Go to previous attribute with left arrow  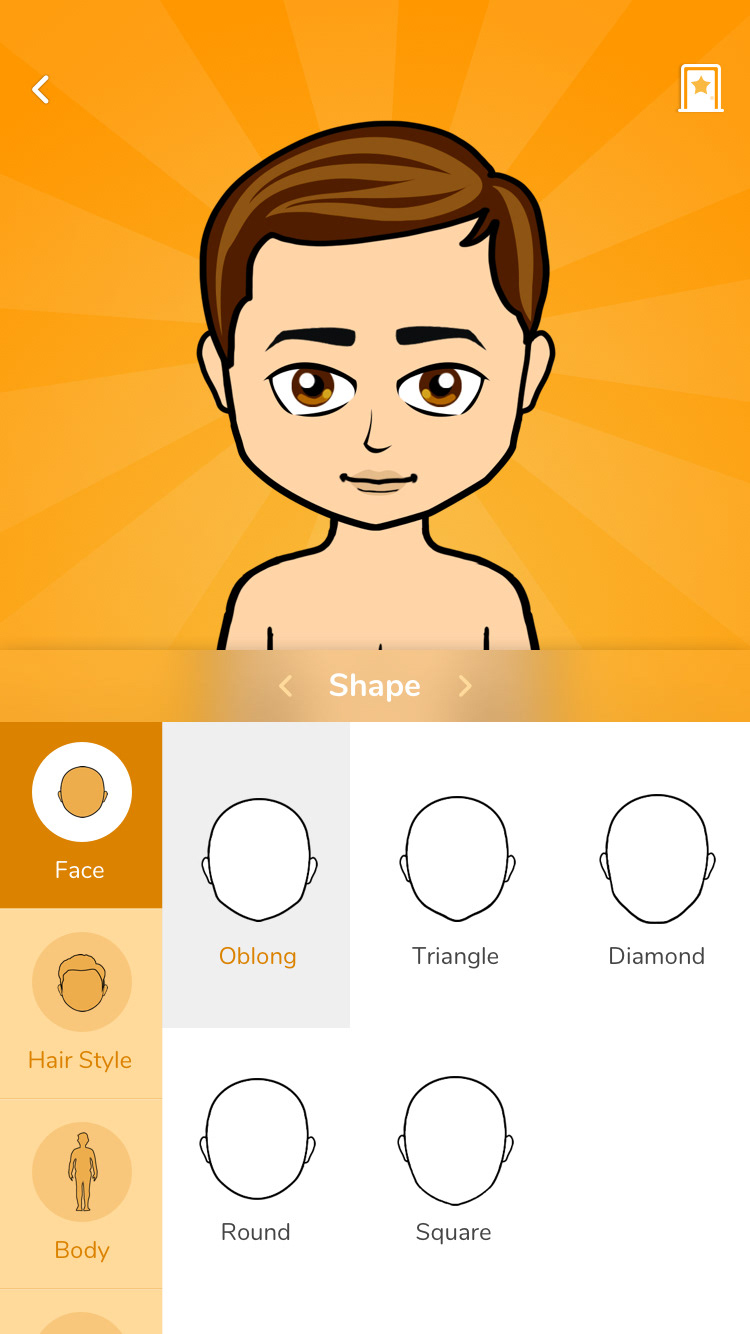coord(285,686)
